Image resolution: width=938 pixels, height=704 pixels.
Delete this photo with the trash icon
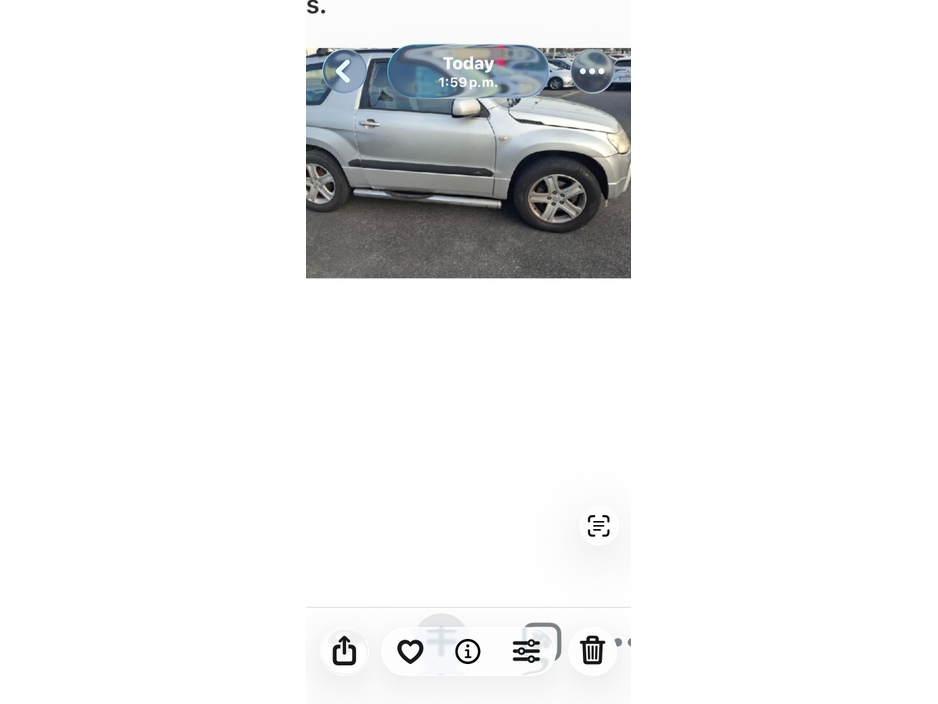pyautogui.click(x=592, y=651)
